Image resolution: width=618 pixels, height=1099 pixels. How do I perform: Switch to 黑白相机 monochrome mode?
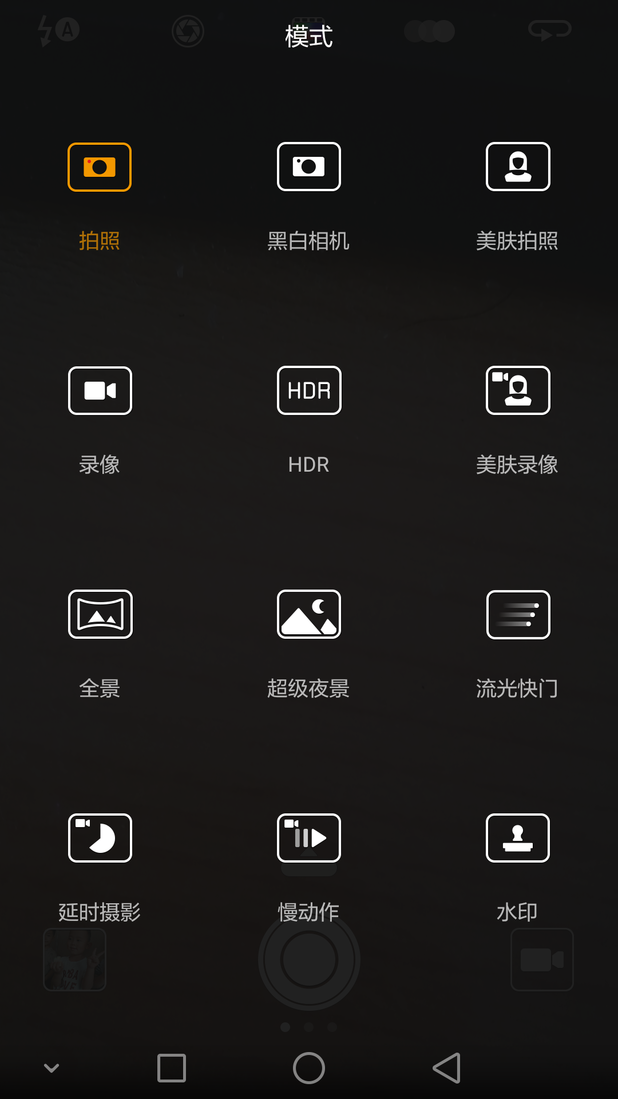pyautogui.click(x=309, y=167)
